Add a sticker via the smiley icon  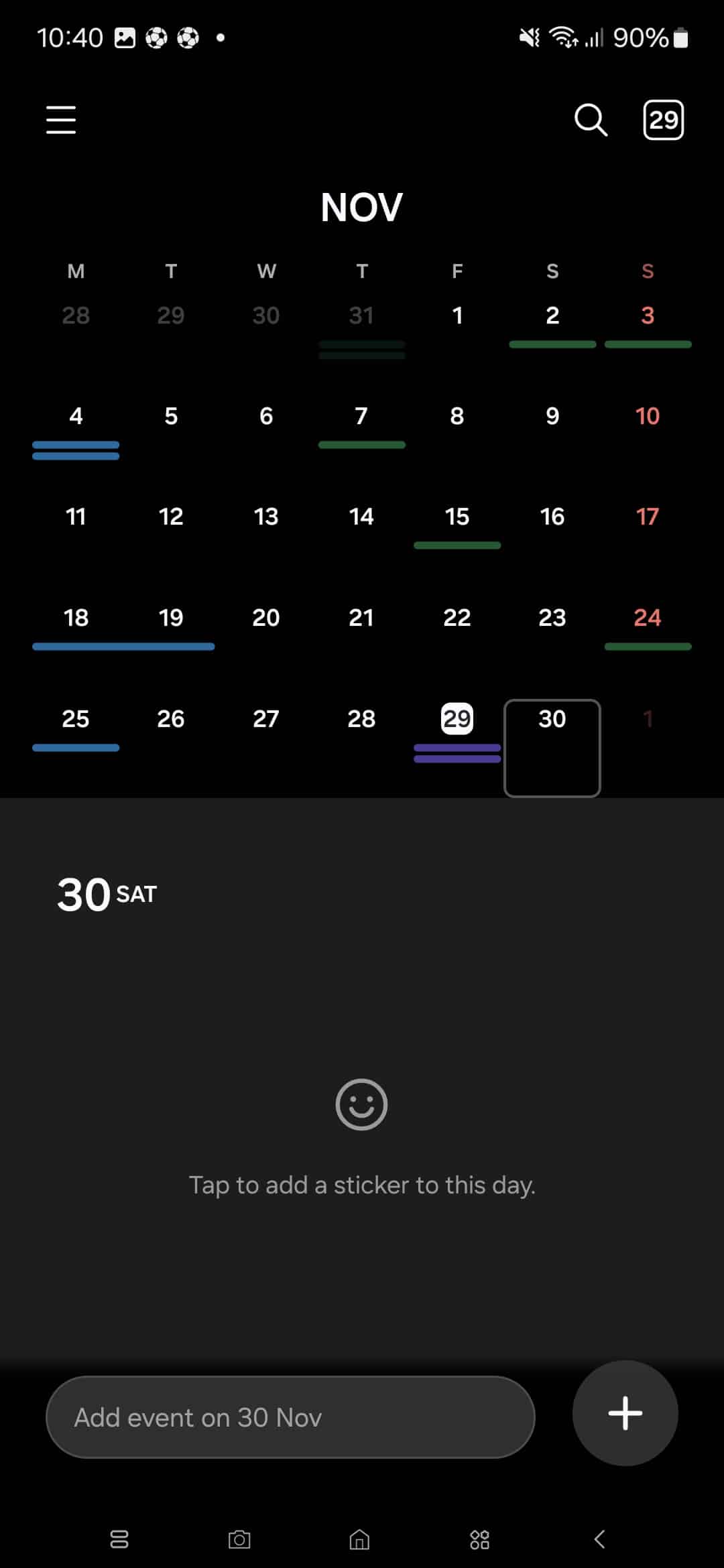361,1104
